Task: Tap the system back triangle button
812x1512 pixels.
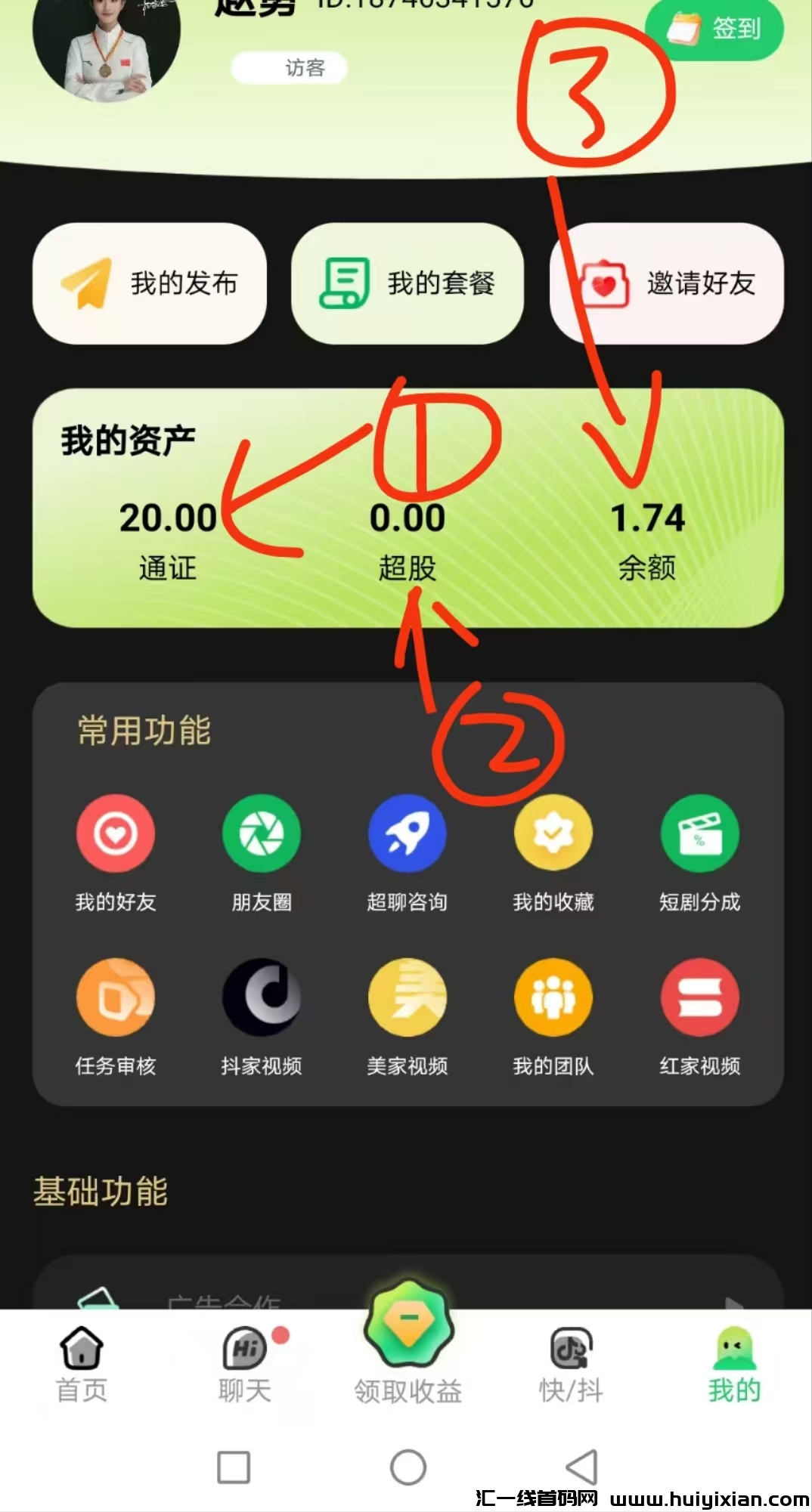Action: pos(581,1467)
